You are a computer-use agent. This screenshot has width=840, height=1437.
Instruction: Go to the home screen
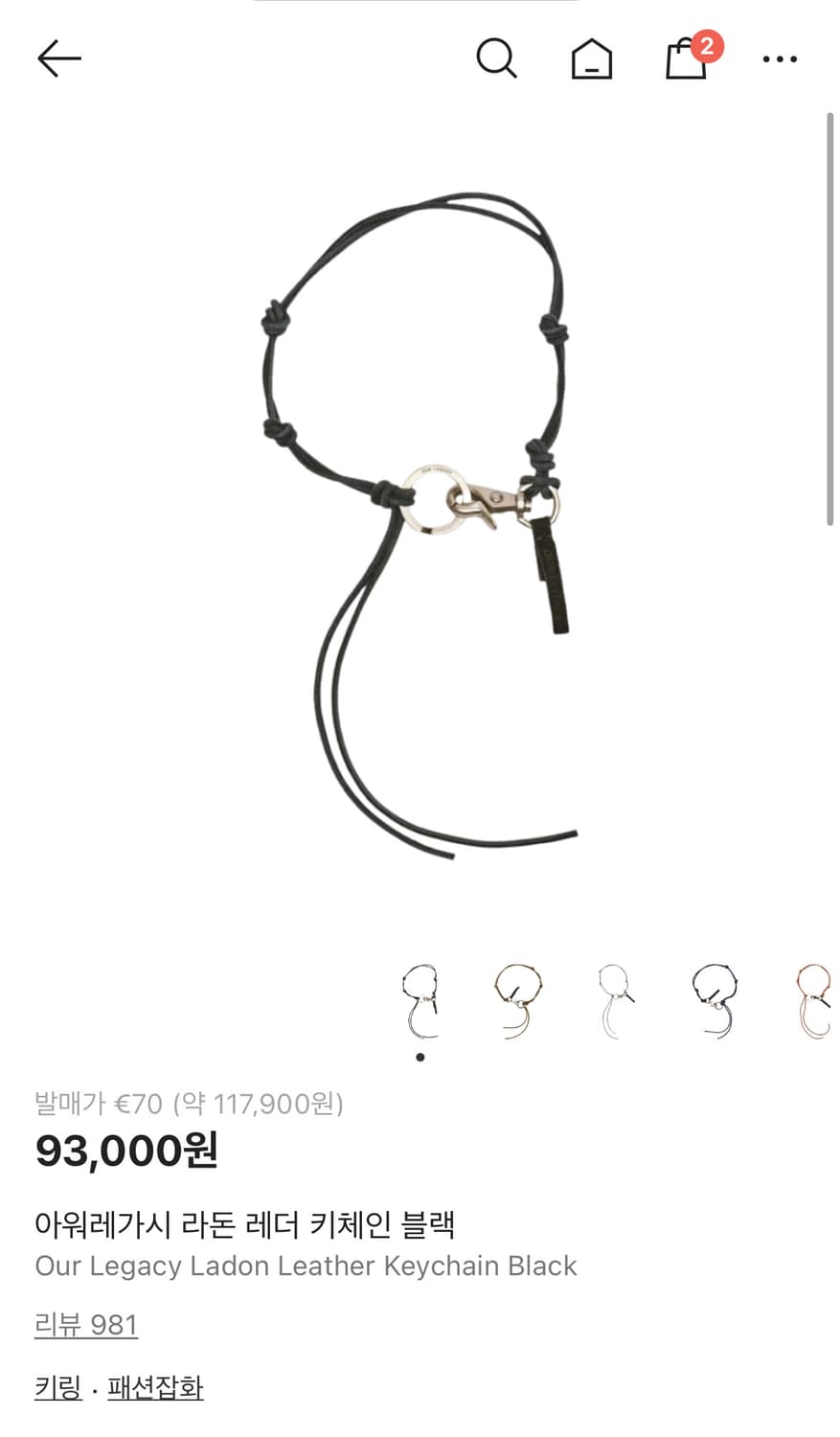pyautogui.click(x=591, y=58)
